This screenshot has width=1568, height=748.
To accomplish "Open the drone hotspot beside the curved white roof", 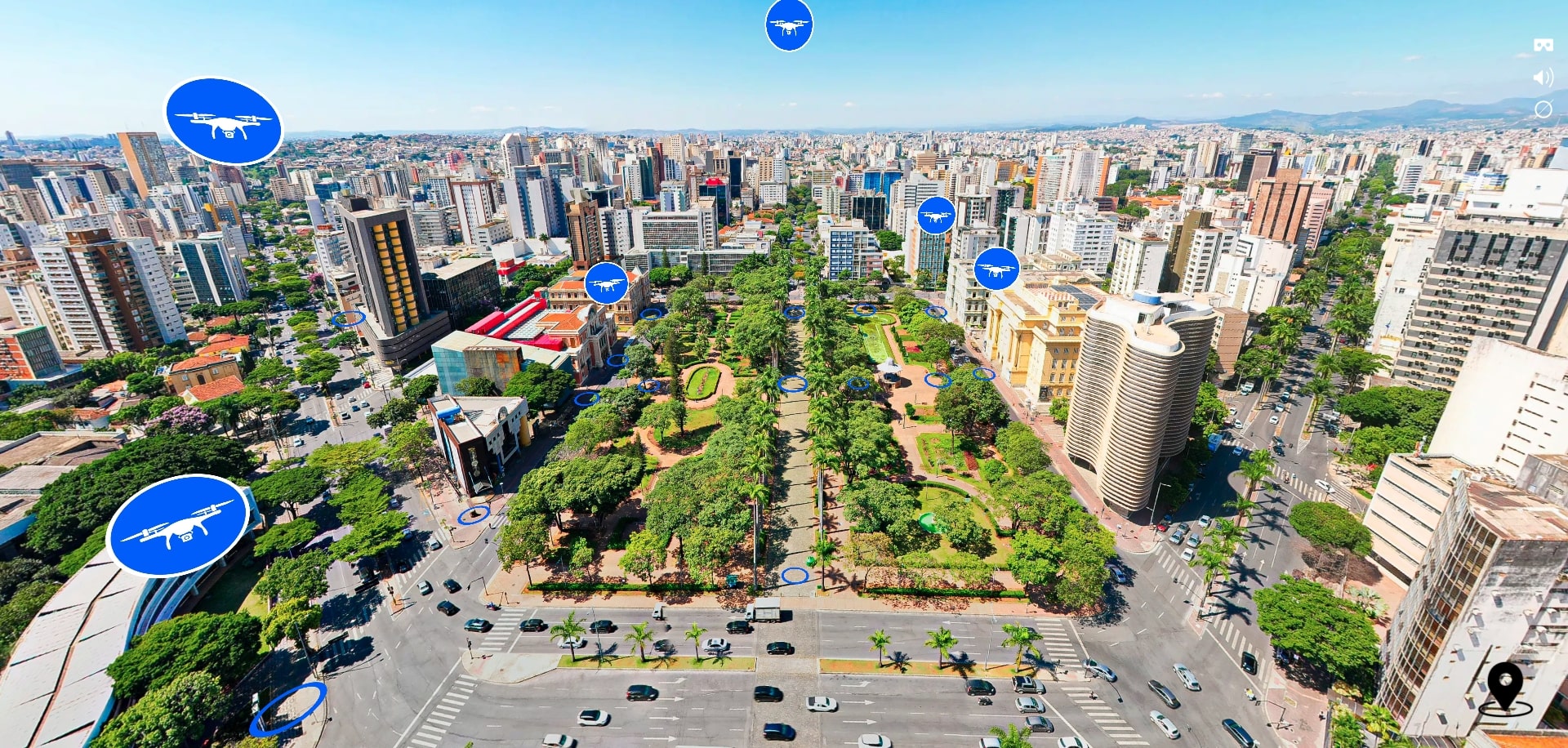I will (177, 526).
